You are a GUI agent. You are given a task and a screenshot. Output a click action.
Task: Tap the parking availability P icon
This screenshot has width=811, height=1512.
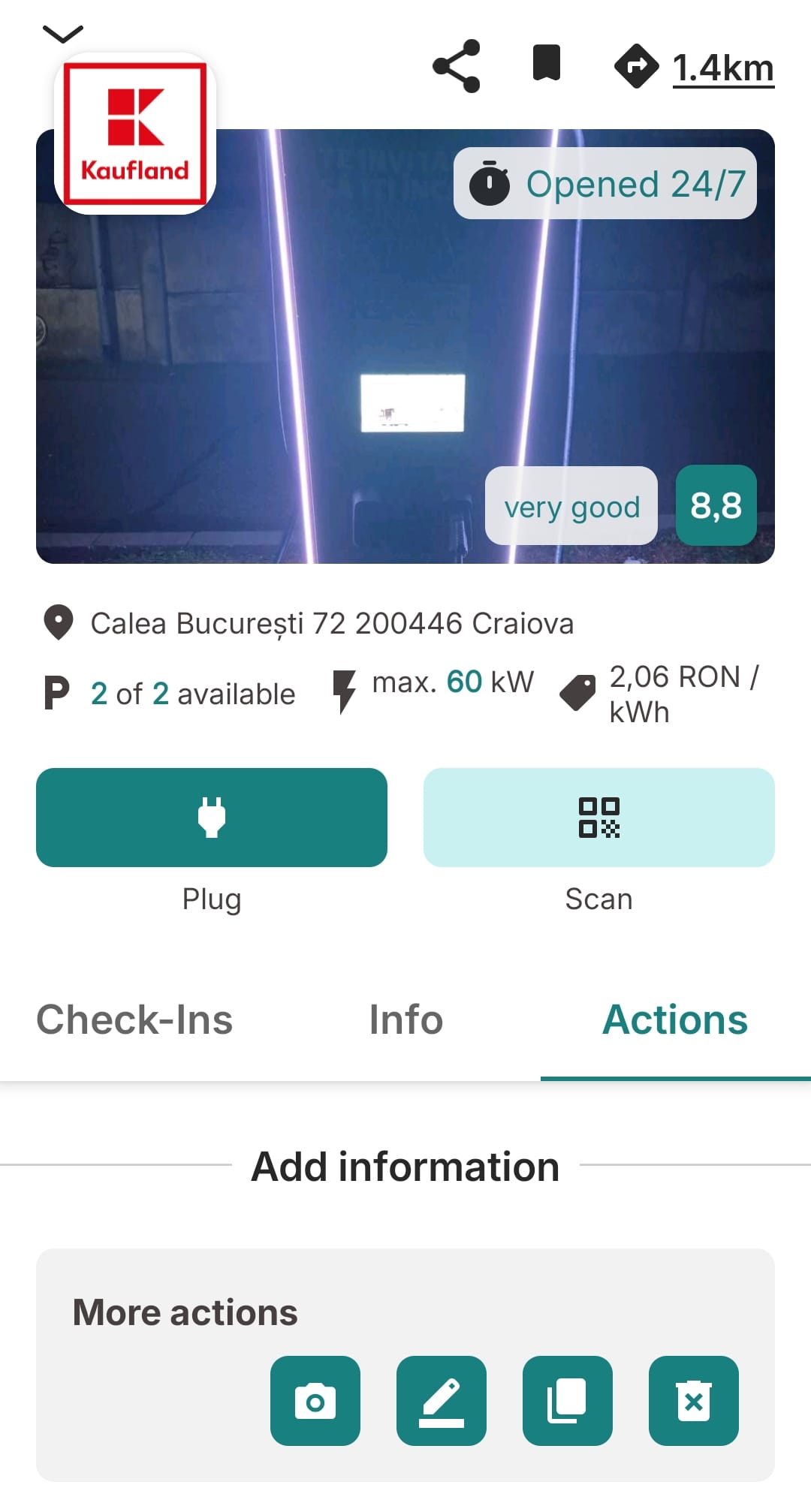point(54,692)
